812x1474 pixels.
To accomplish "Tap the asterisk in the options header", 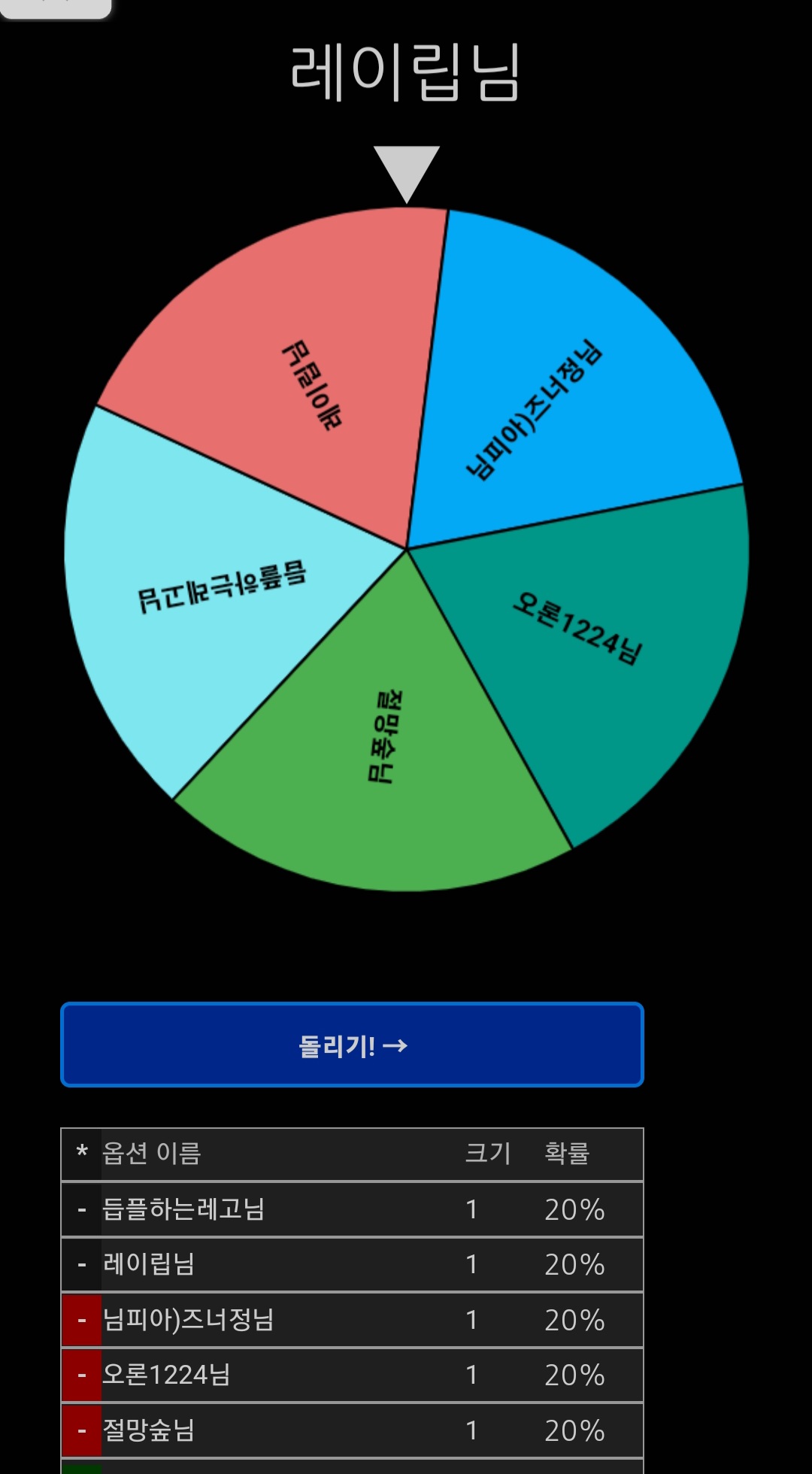I will click(x=82, y=1153).
